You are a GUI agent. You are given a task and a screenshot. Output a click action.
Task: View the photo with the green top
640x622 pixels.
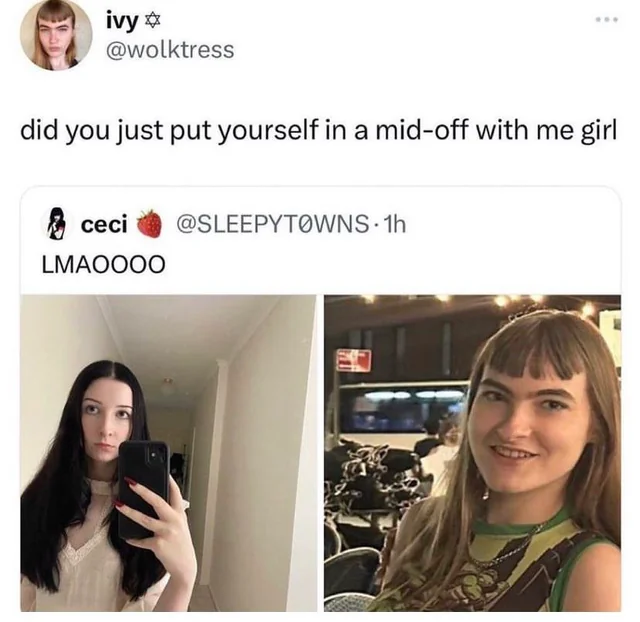pos(473,453)
